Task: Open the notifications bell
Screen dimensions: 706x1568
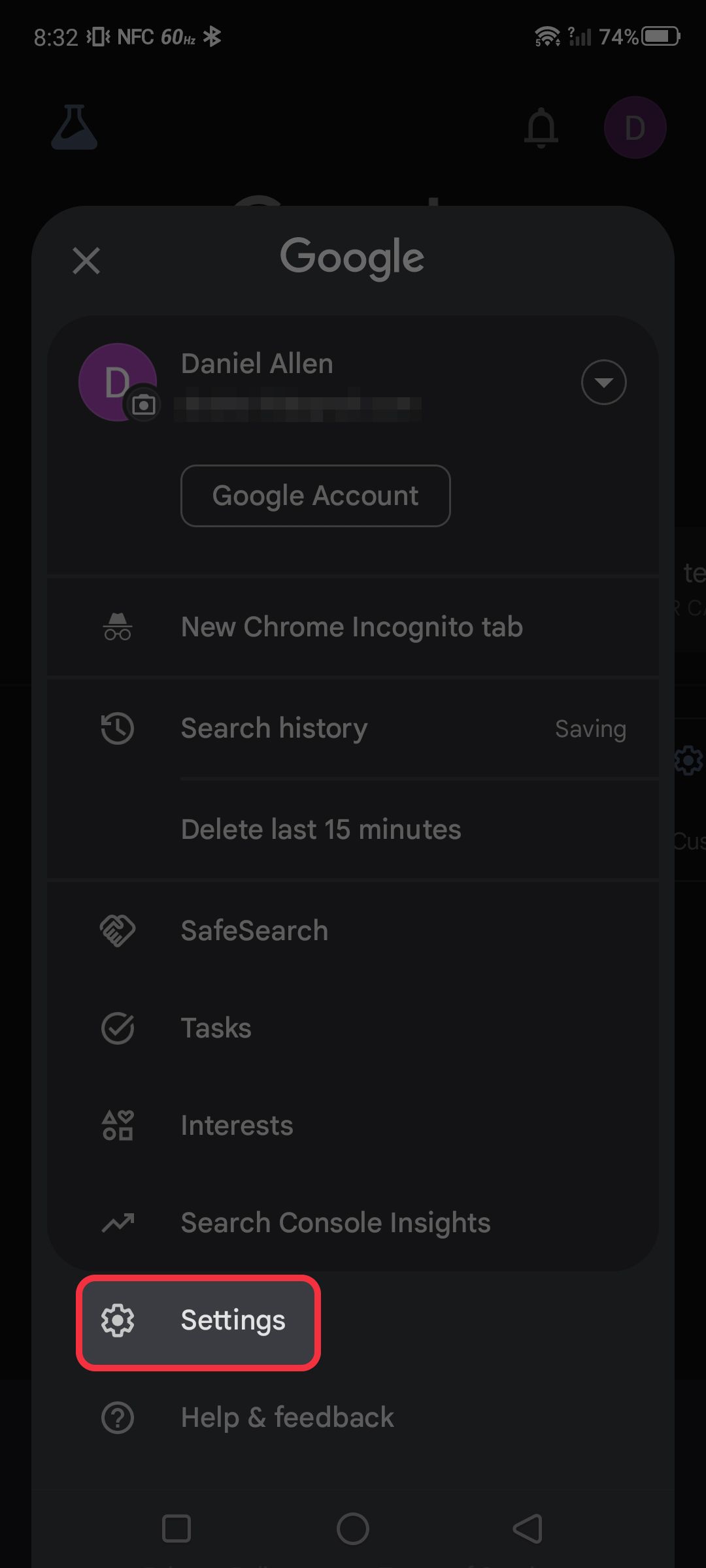Action: click(x=541, y=127)
